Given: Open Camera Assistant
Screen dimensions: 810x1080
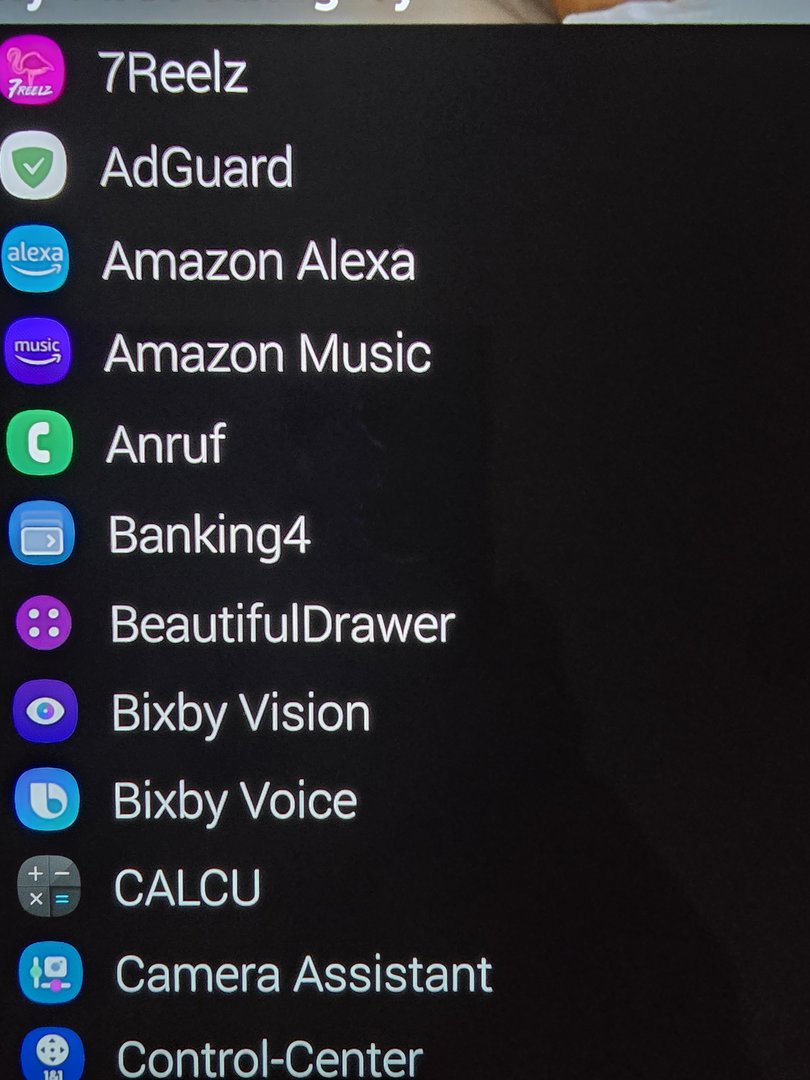Looking at the screenshot, I should [x=303, y=975].
